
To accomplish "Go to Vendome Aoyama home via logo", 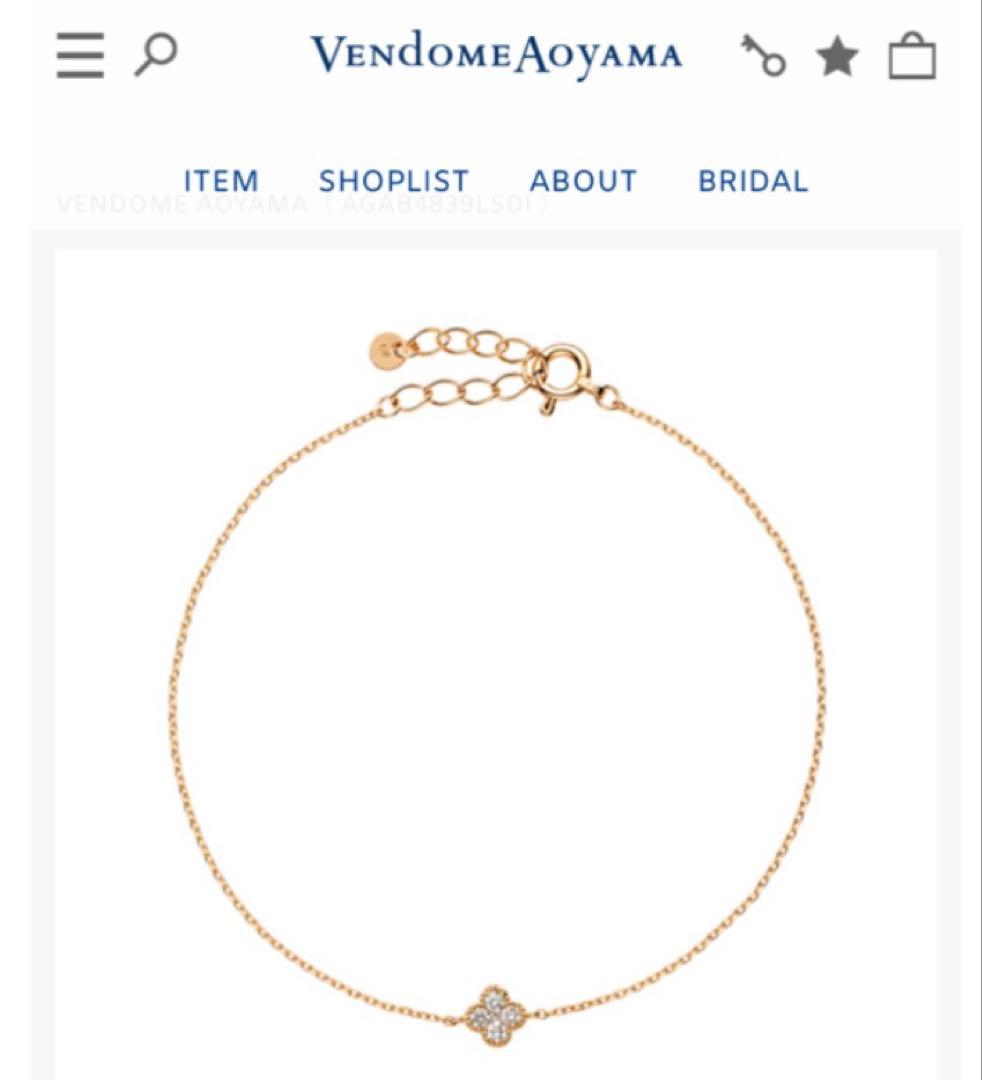I will tap(496, 54).
